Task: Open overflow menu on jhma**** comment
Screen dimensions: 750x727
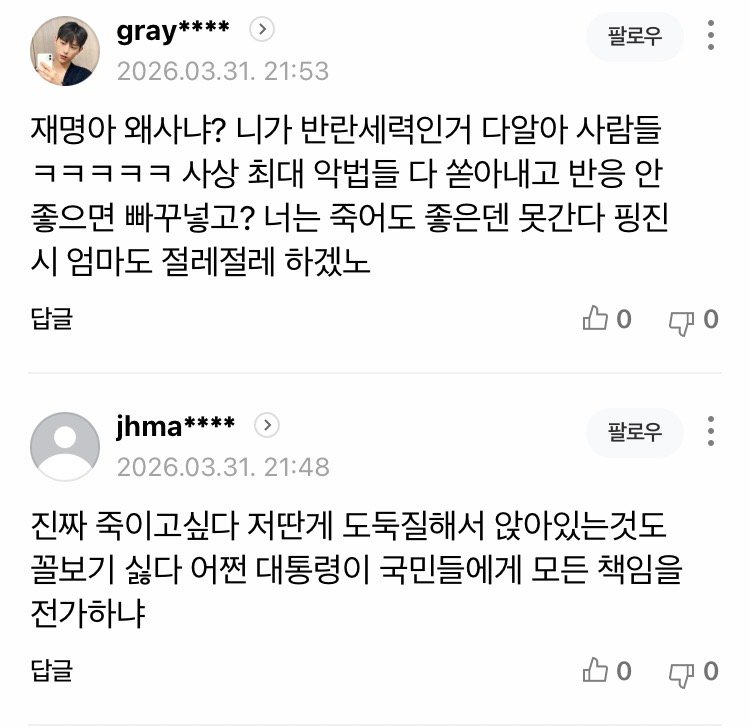Action: (x=711, y=431)
